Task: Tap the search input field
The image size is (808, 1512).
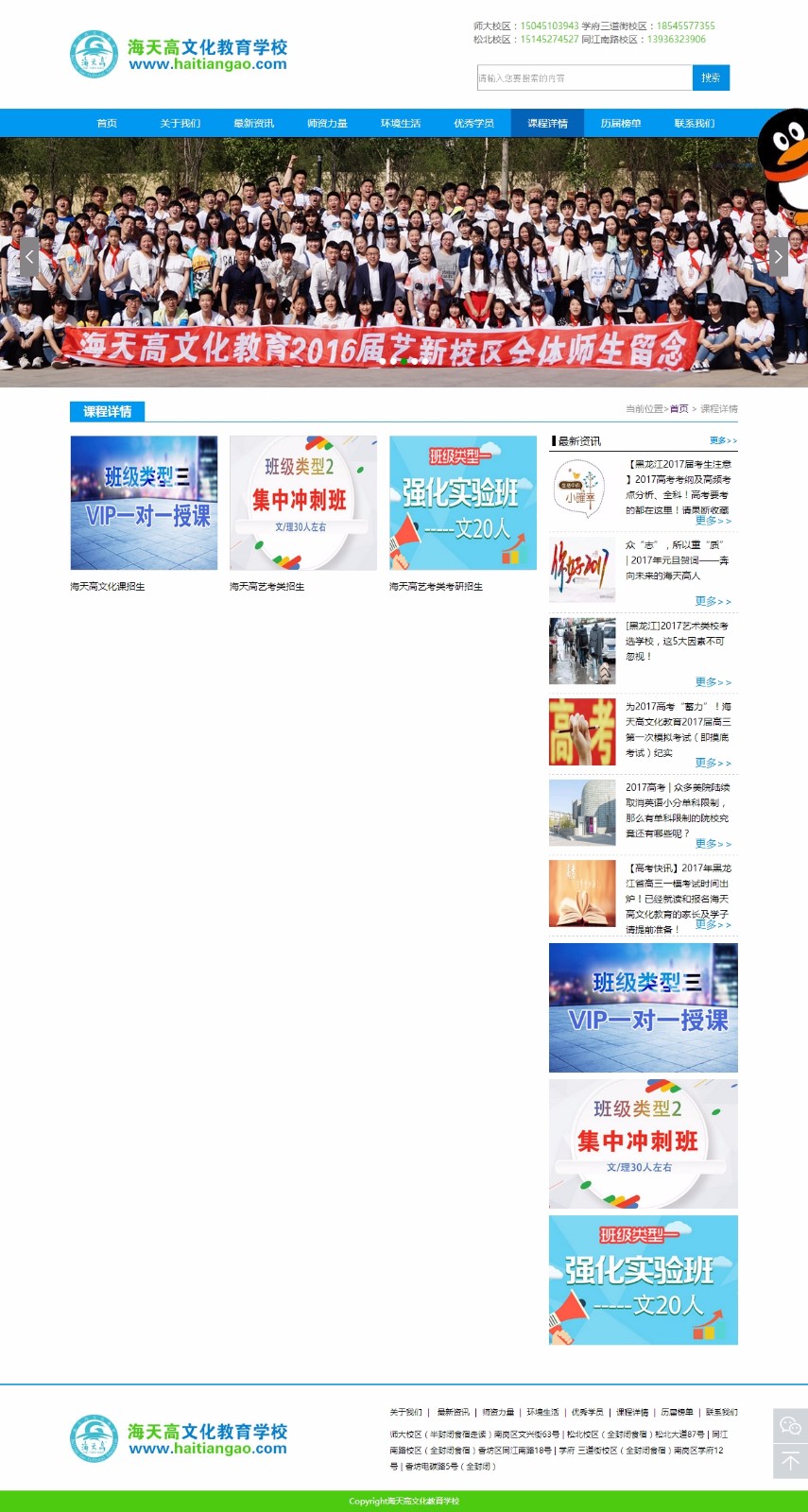Action: [x=584, y=78]
